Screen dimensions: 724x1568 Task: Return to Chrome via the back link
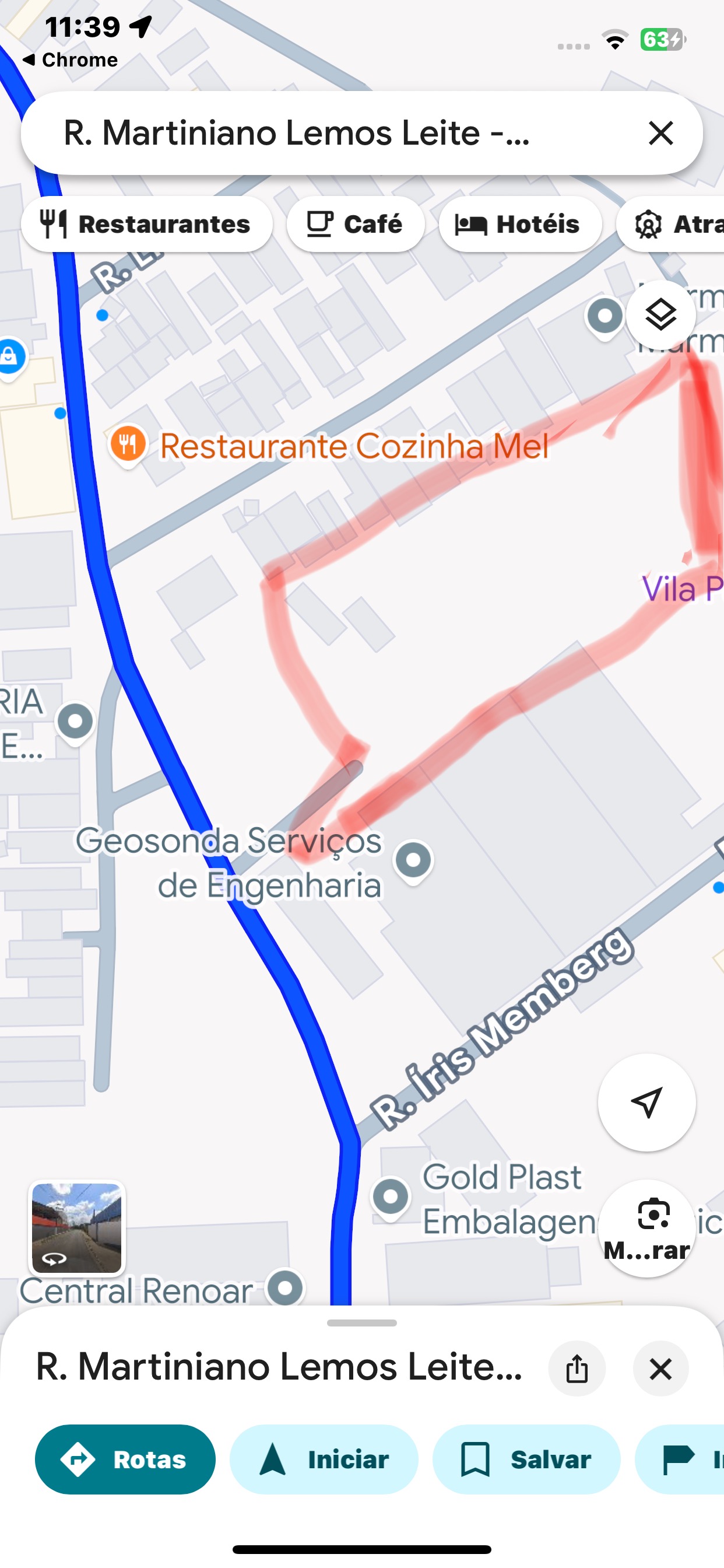pyautogui.click(x=70, y=60)
